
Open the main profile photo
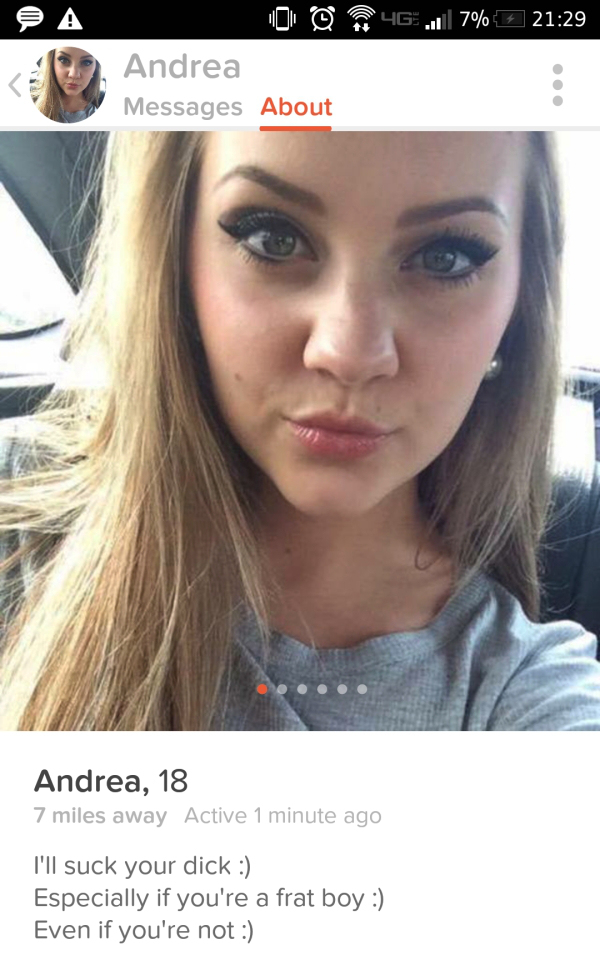pos(300,430)
